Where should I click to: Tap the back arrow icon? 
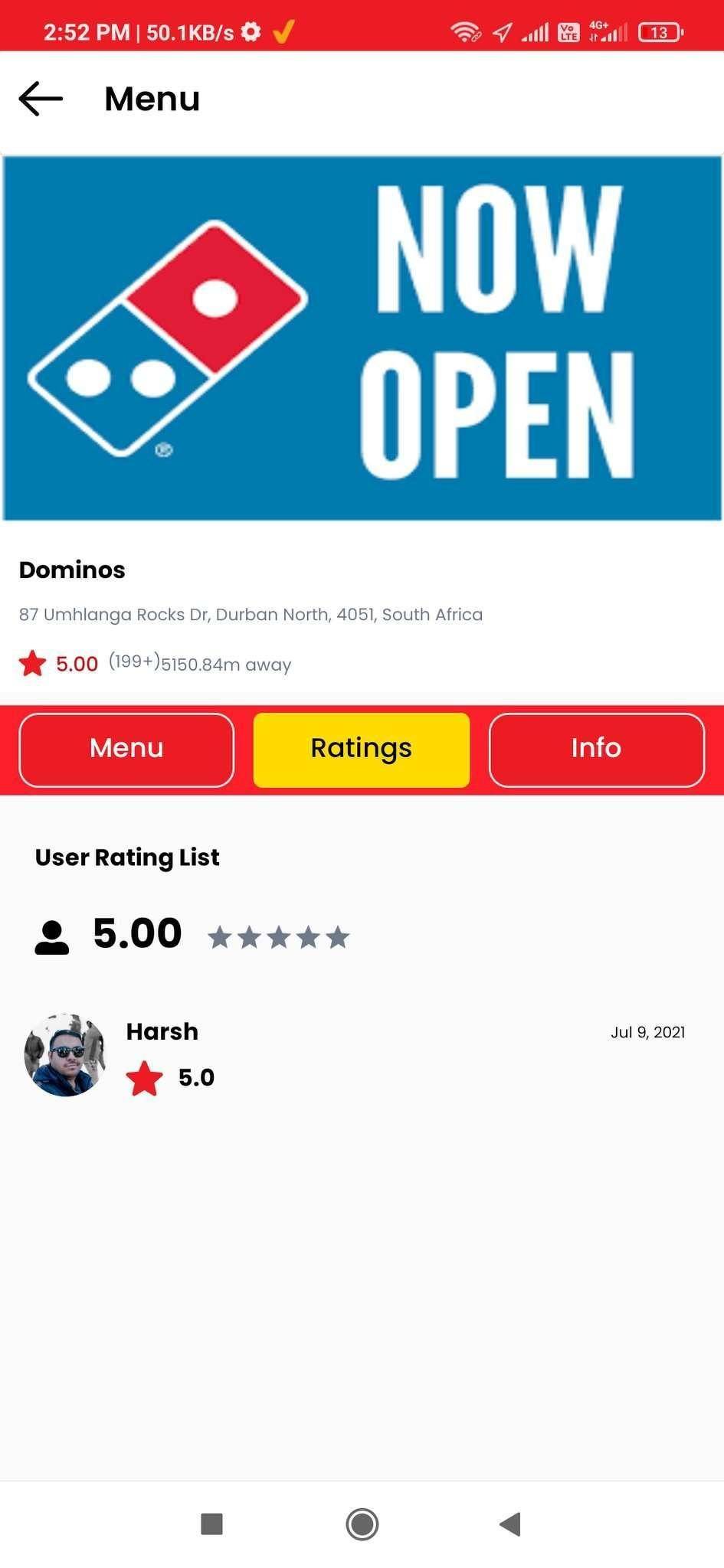41,98
